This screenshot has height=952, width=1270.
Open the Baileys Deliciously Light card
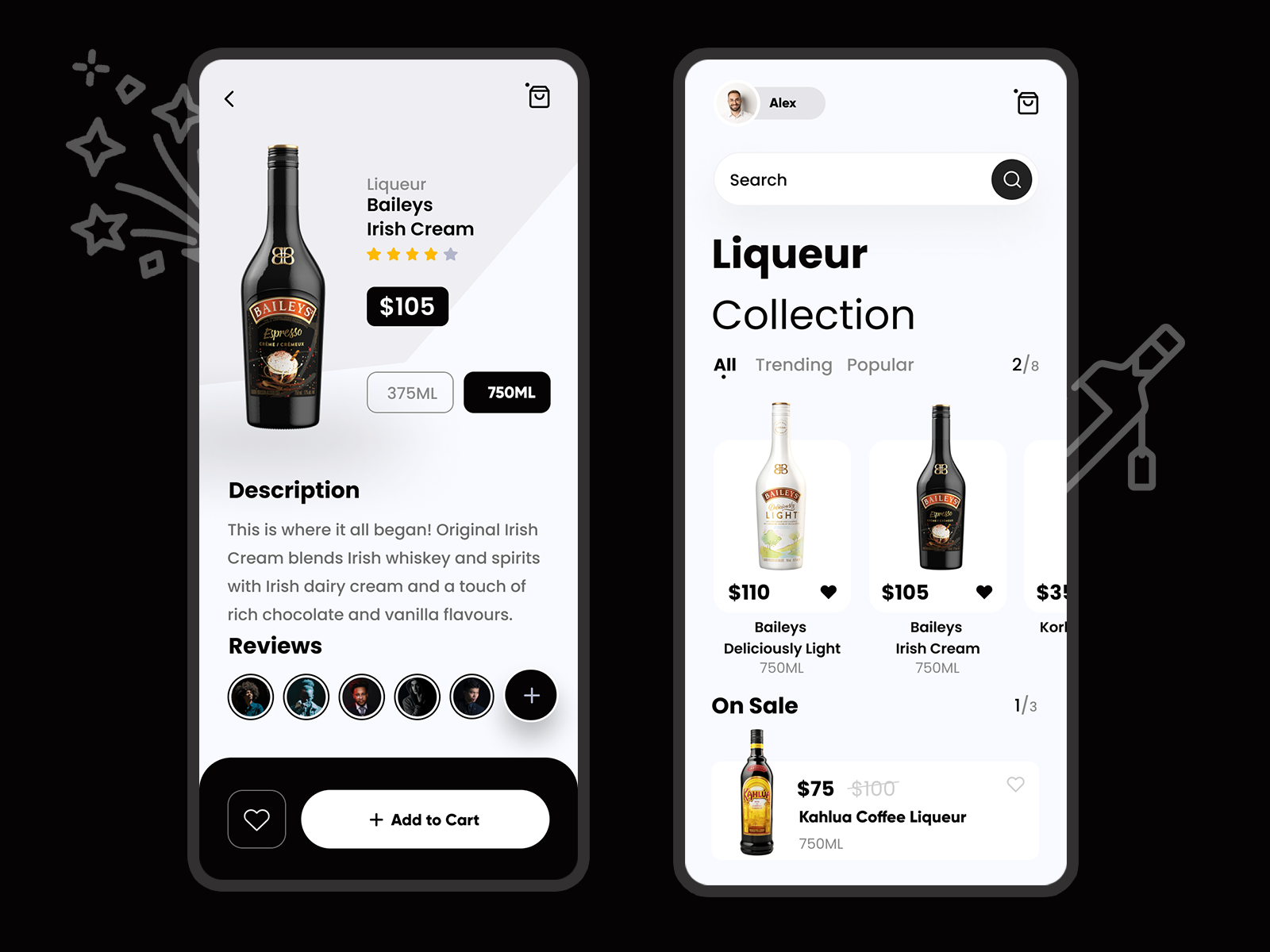pos(782,508)
